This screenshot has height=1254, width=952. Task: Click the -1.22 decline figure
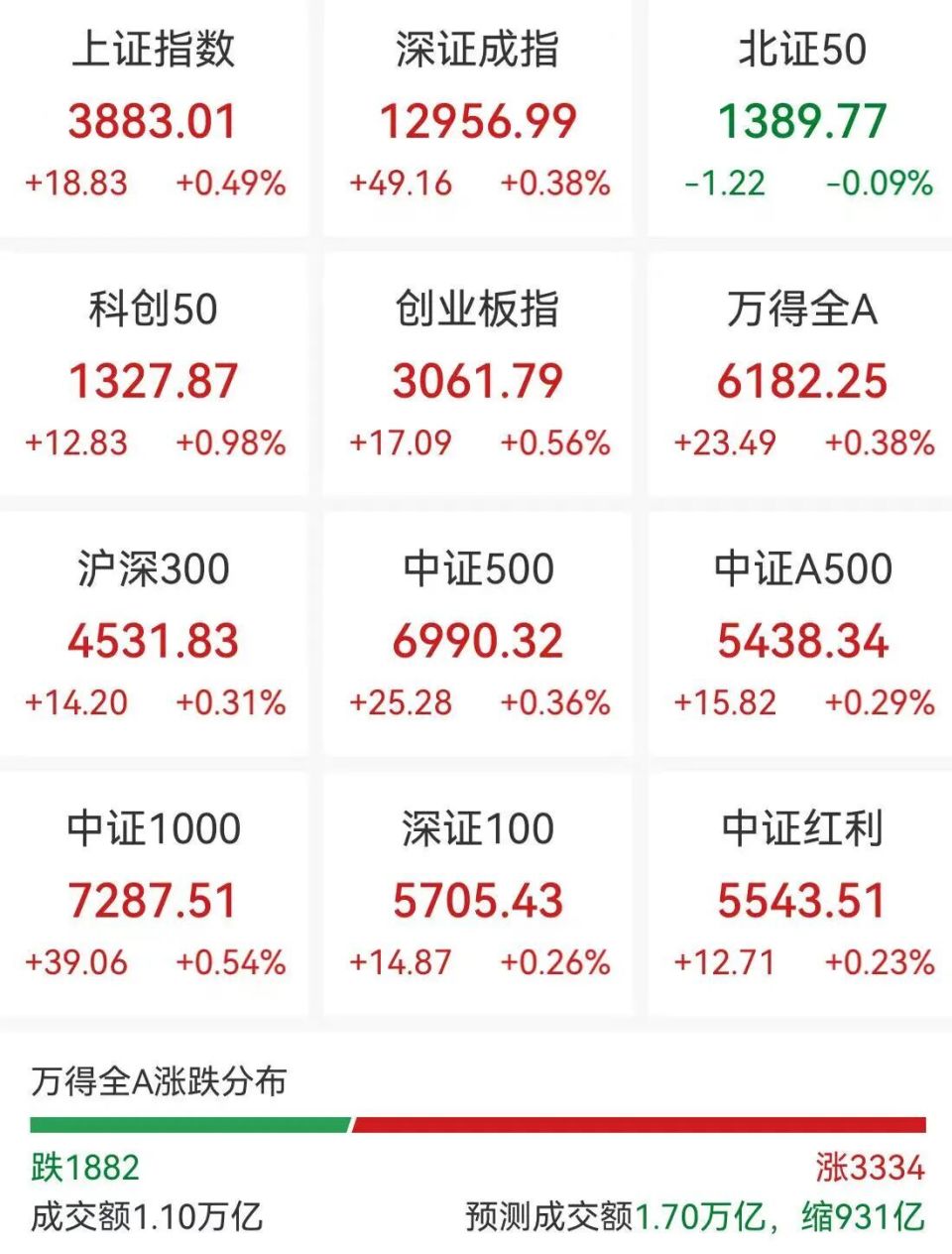[x=722, y=183]
